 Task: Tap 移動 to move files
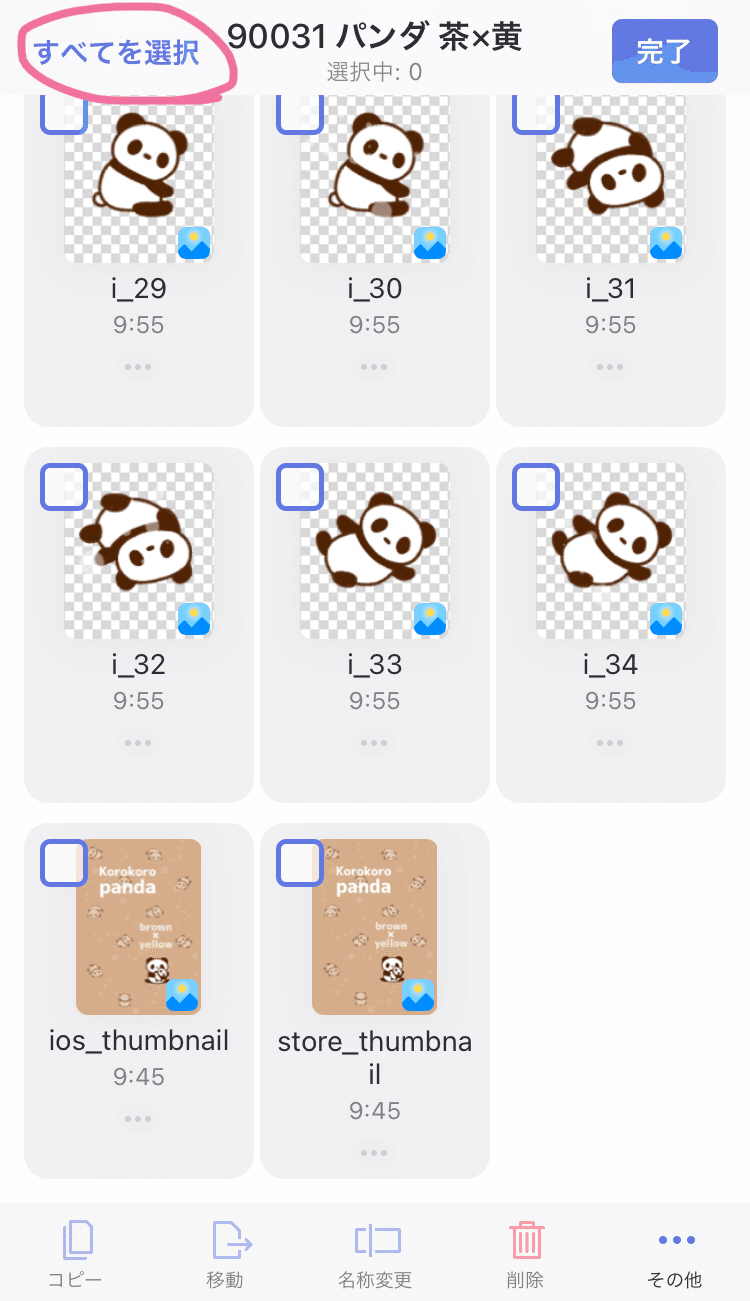point(228,1254)
